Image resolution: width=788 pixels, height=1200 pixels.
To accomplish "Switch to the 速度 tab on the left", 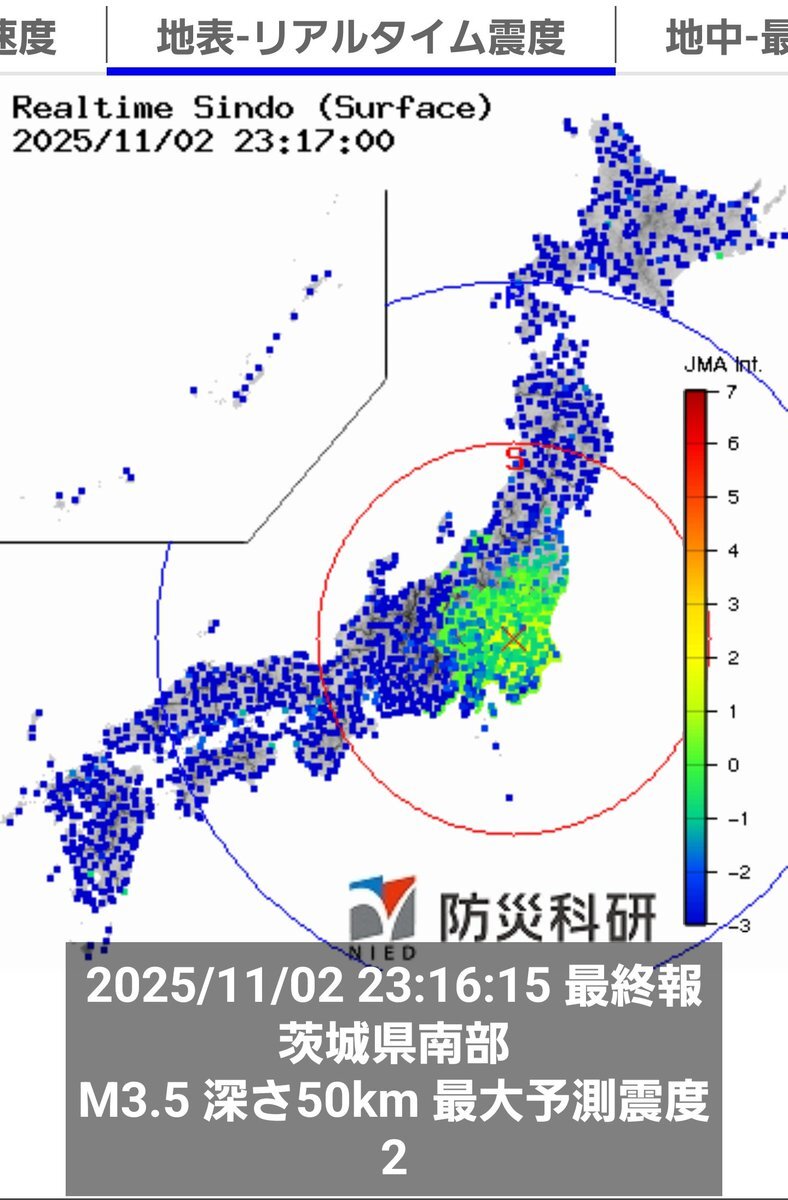I will [30, 37].
